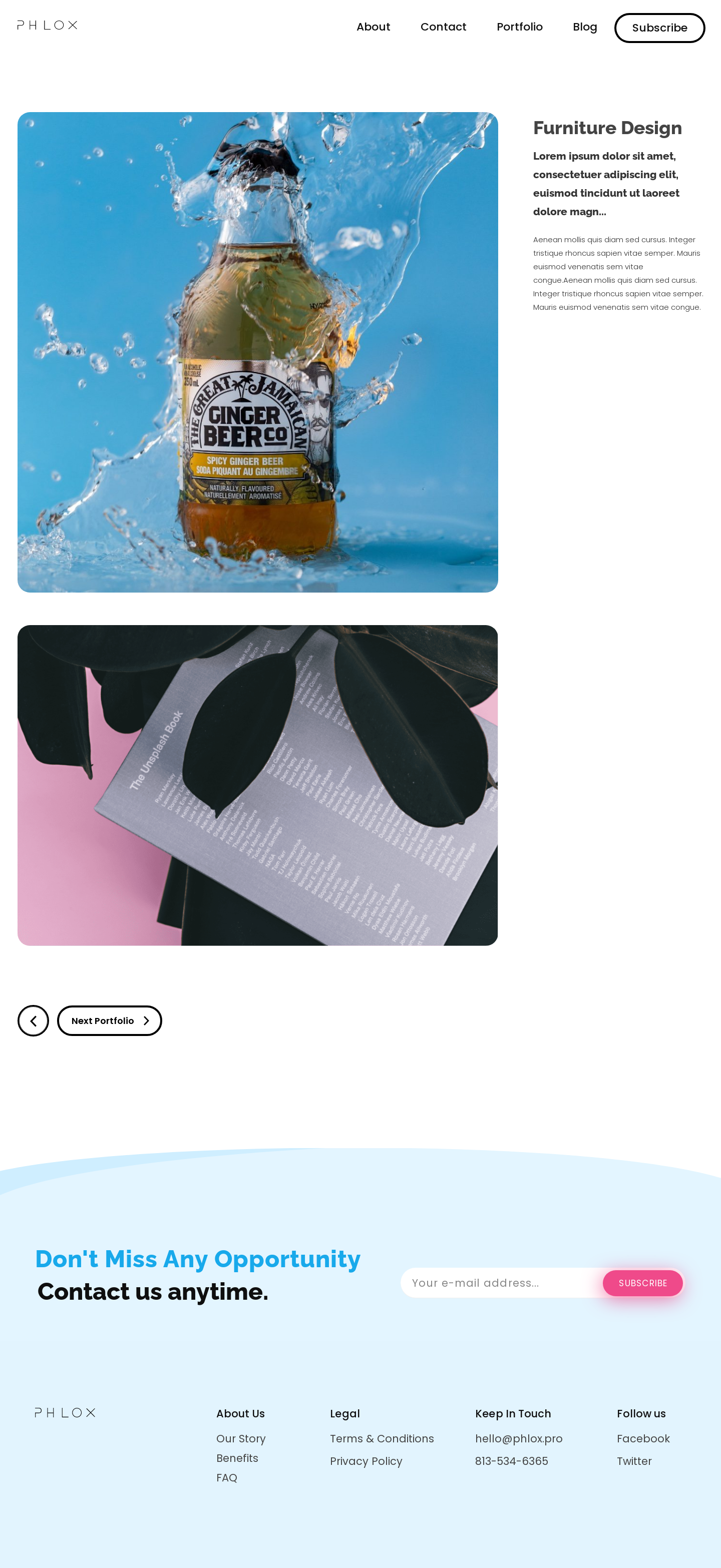Screen dimensions: 721x1568
Task: Open the Benefits footer link
Action: pyautogui.click(x=237, y=1458)
